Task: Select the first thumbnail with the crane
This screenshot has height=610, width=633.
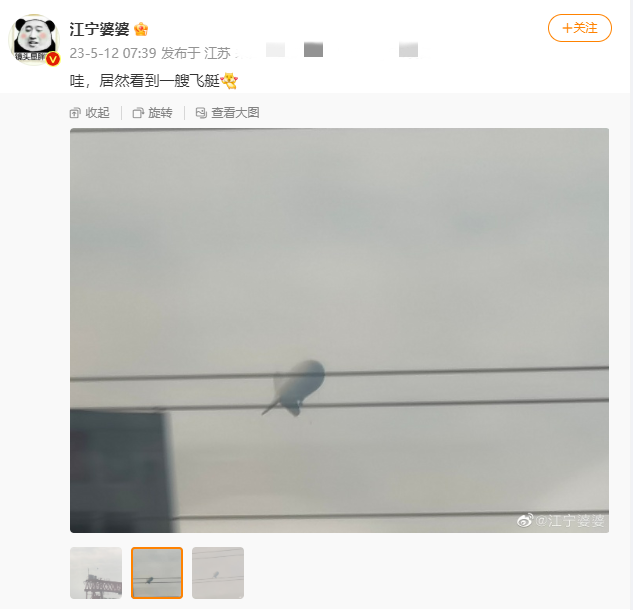Action: [96, 573]
